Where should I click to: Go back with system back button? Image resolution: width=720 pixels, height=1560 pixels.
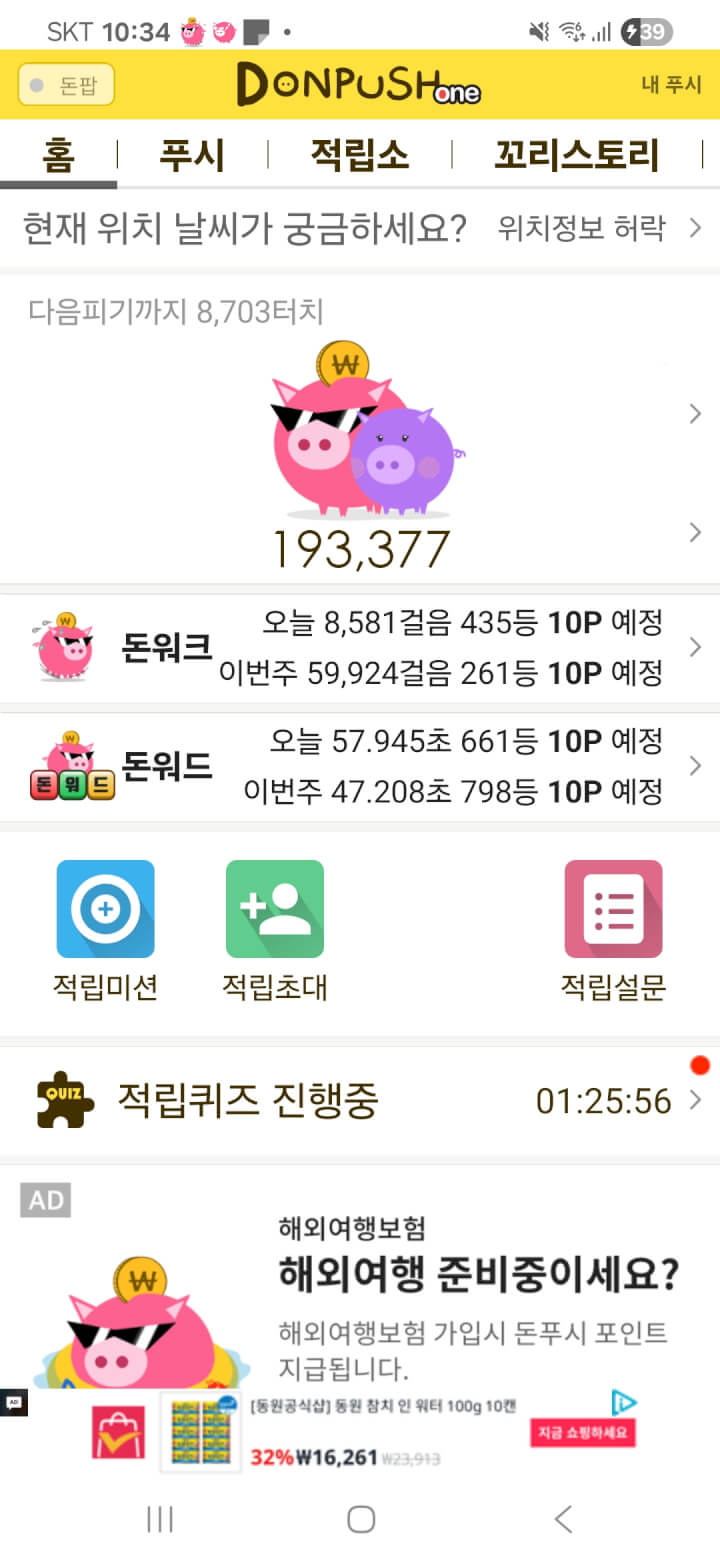pos(563,1520)
